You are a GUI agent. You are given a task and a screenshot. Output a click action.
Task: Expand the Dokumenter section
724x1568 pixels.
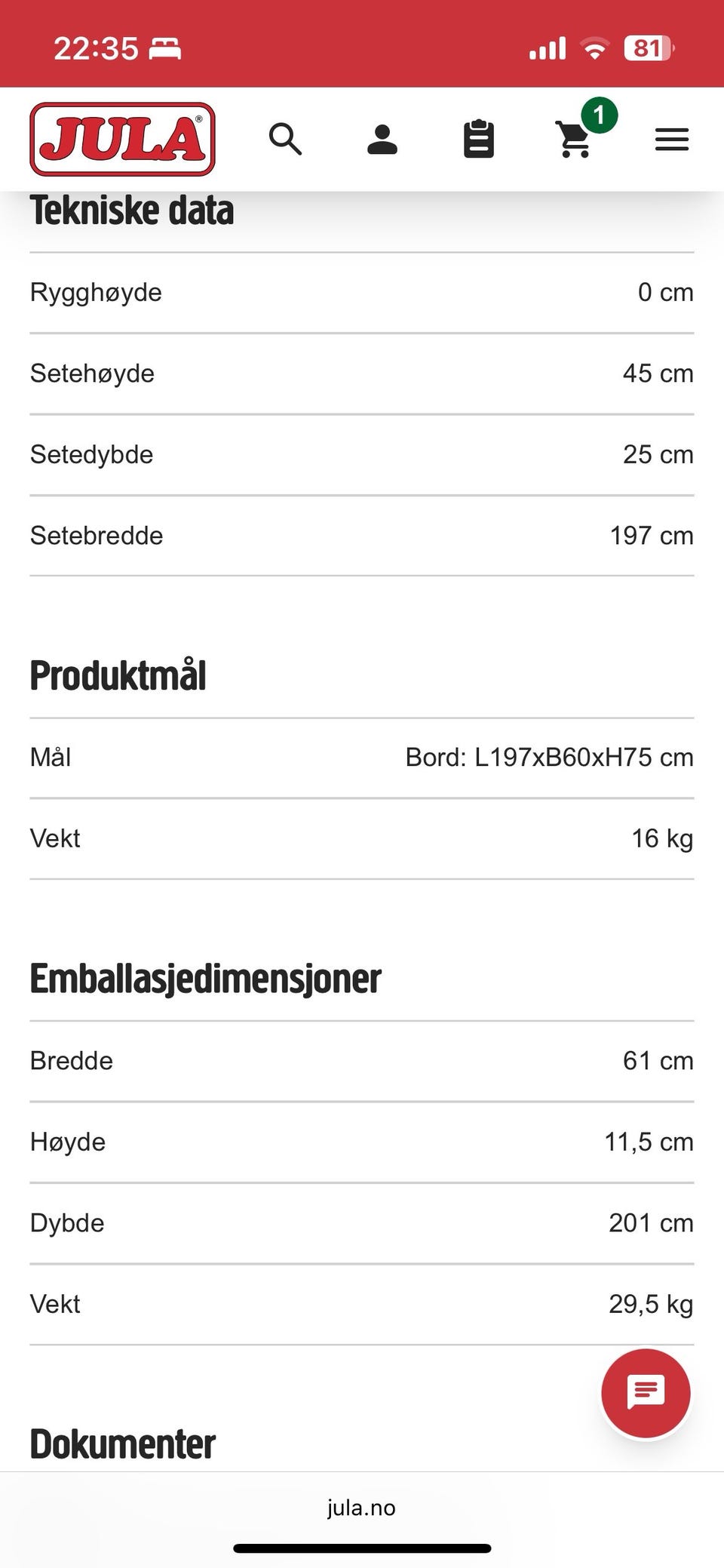coord(123,1443)
